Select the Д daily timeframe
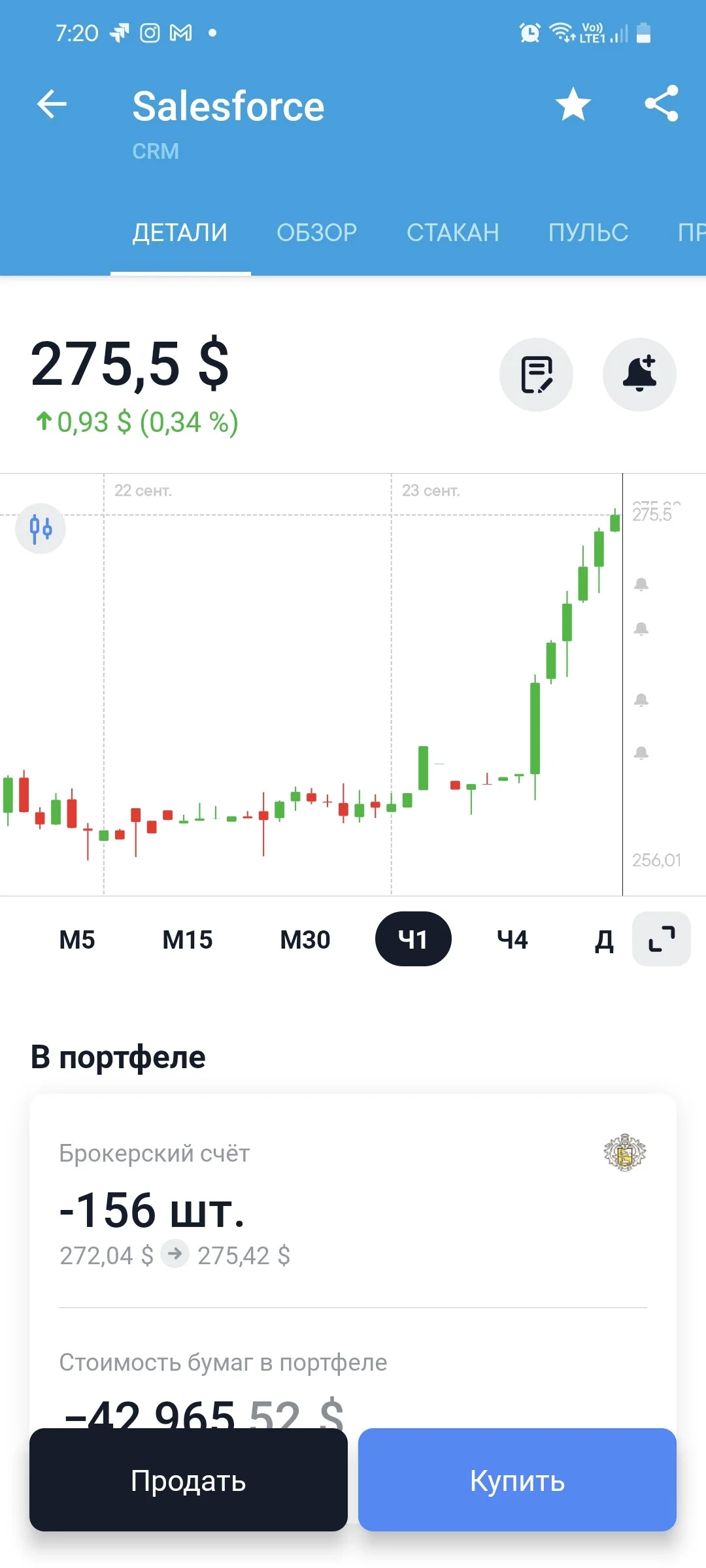 click(604, 939)
